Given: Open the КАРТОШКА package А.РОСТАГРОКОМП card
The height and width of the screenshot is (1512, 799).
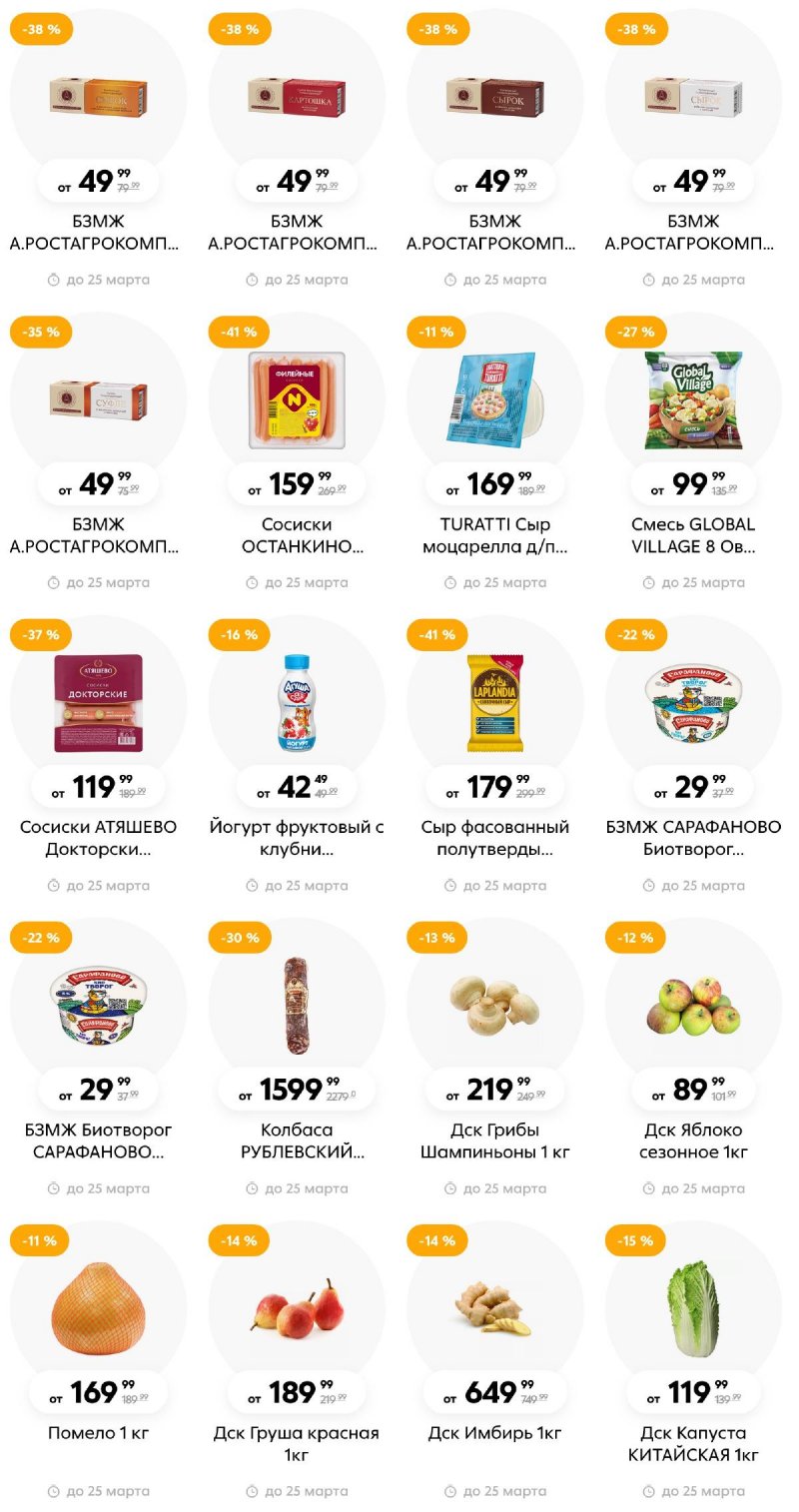Looking at the screenshot, I should click(297, 97).
